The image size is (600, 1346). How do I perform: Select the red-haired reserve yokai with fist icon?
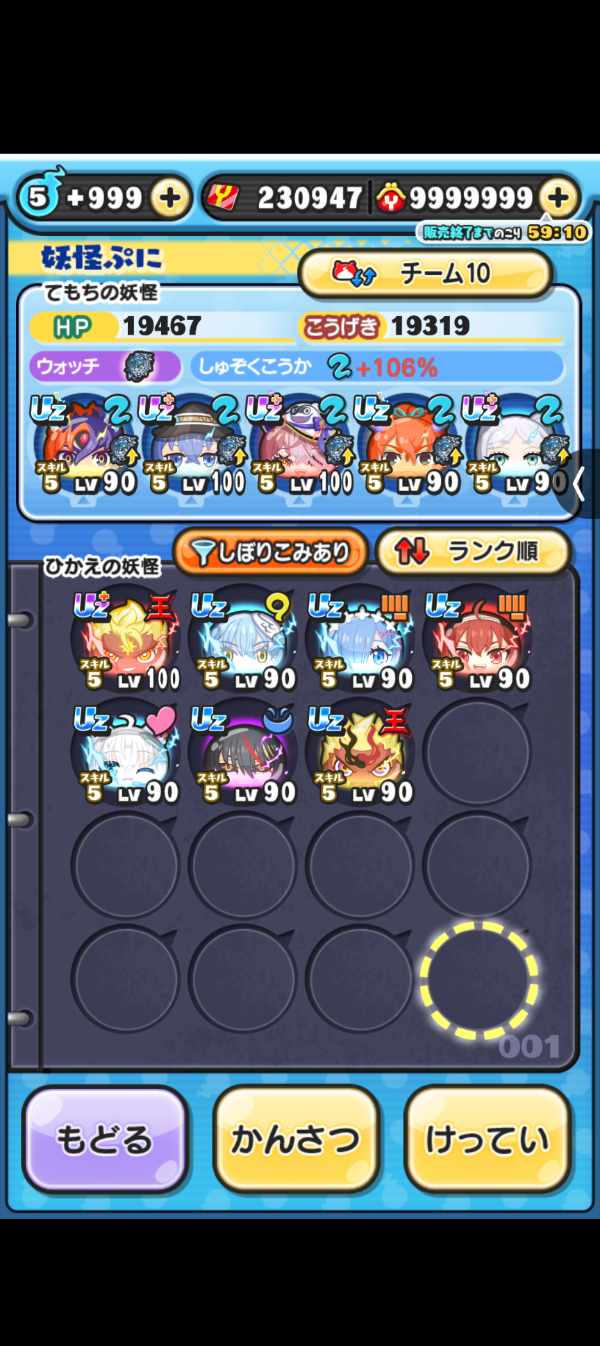click(477, 641)
